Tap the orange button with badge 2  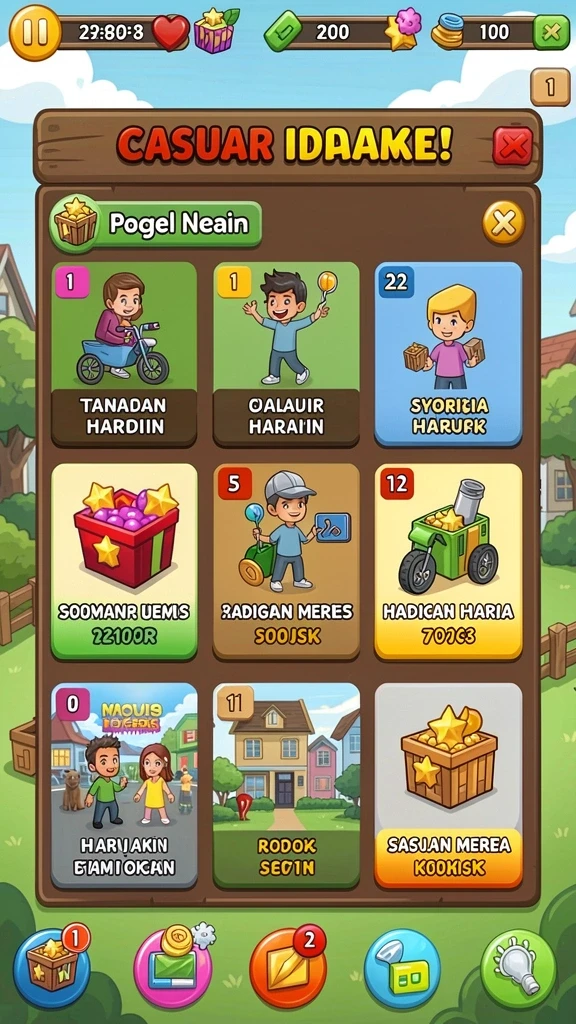click(x=288, y=967)
